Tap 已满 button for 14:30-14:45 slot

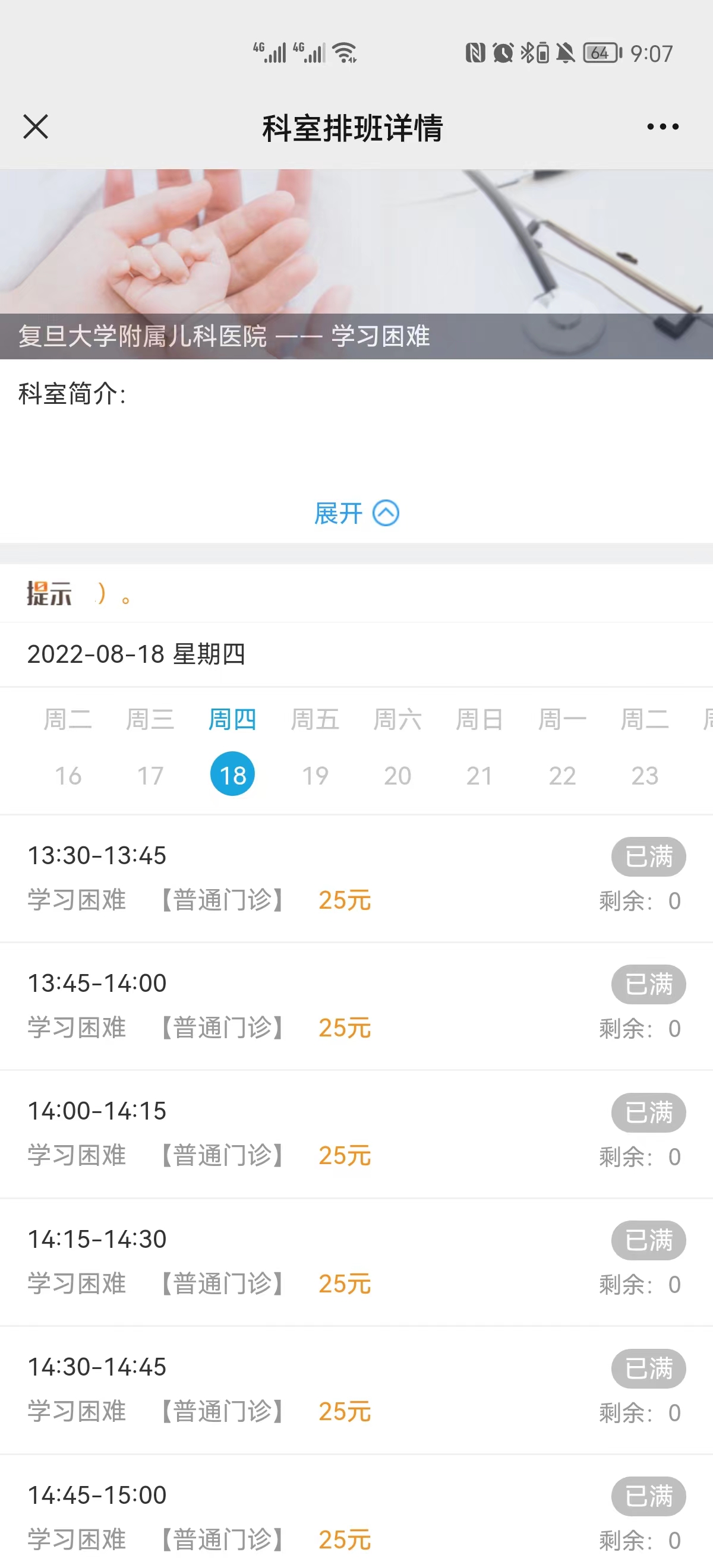(648, 1368)
